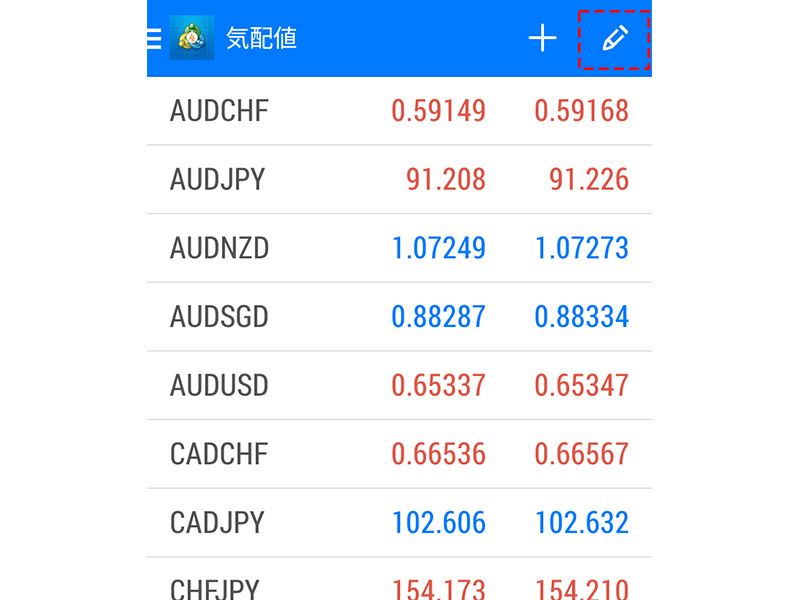Select the CADJPY currency pair

[x=399, y=523]
